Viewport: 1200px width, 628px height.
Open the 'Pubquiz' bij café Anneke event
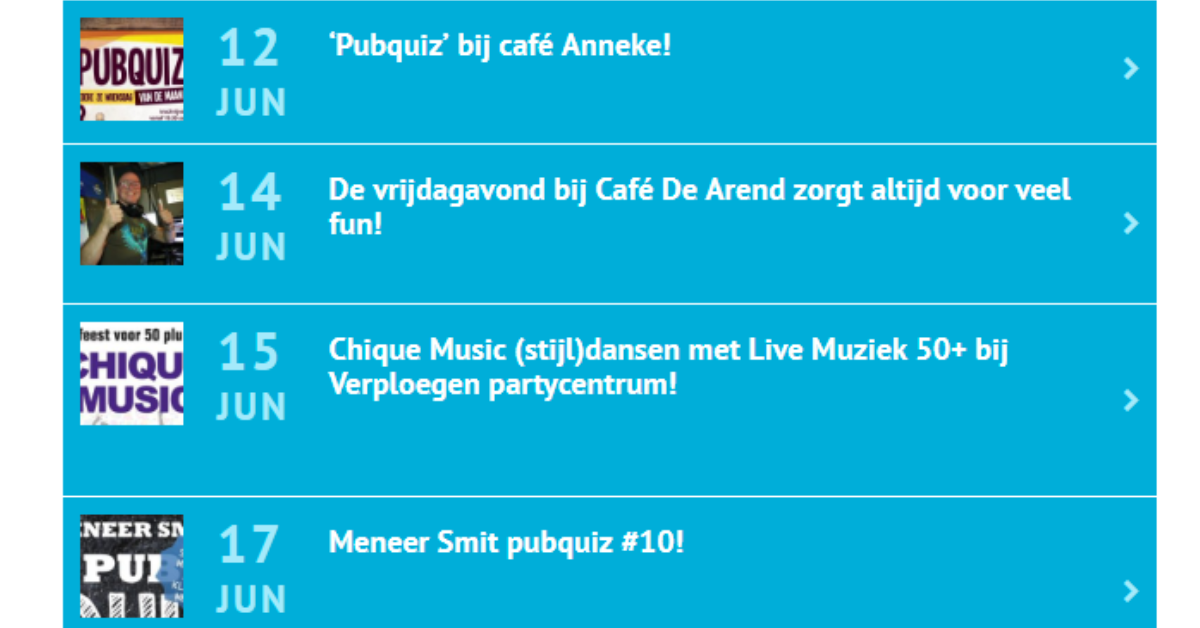500,46
